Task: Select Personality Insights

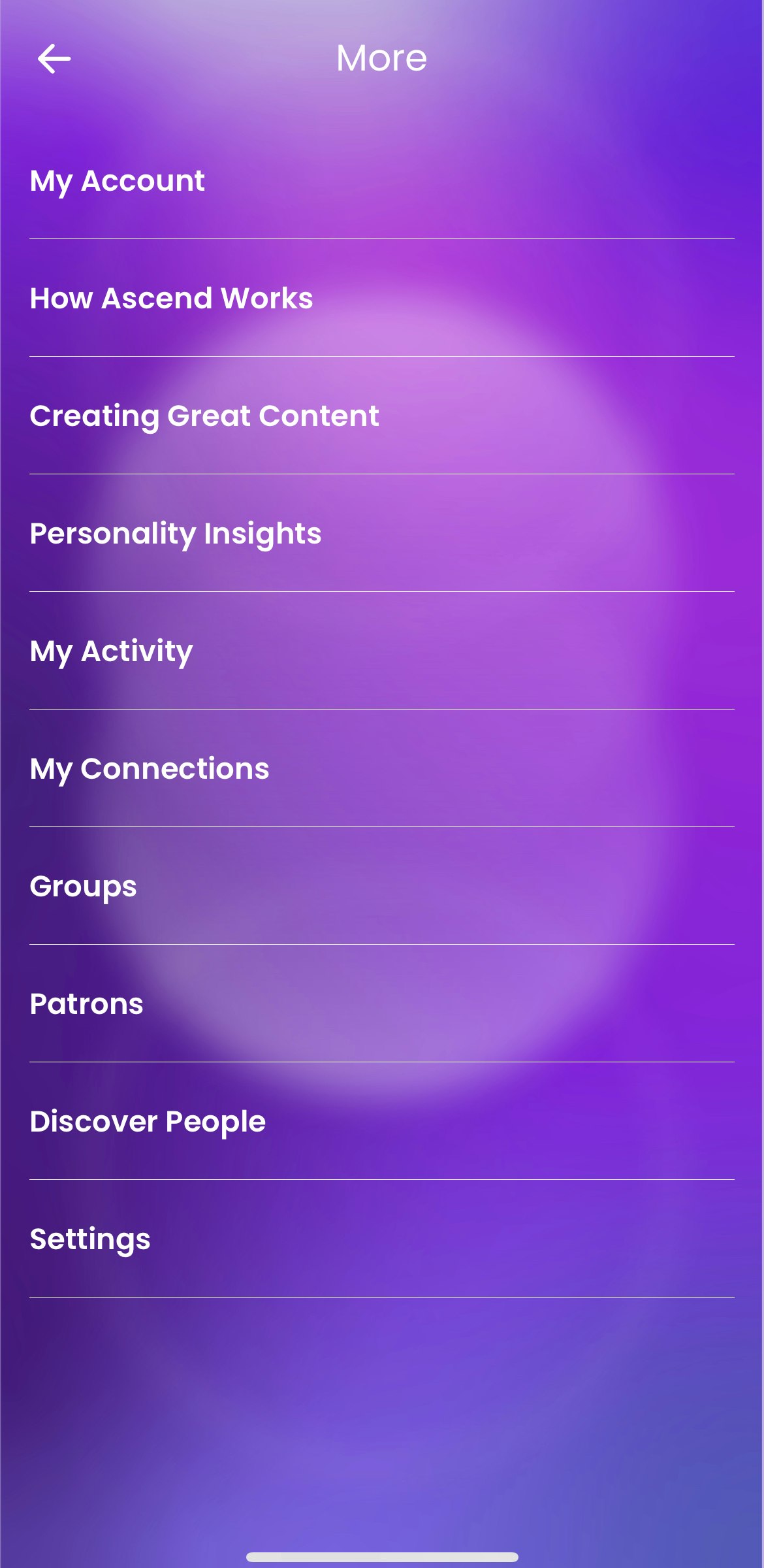Action: (176, 534)
